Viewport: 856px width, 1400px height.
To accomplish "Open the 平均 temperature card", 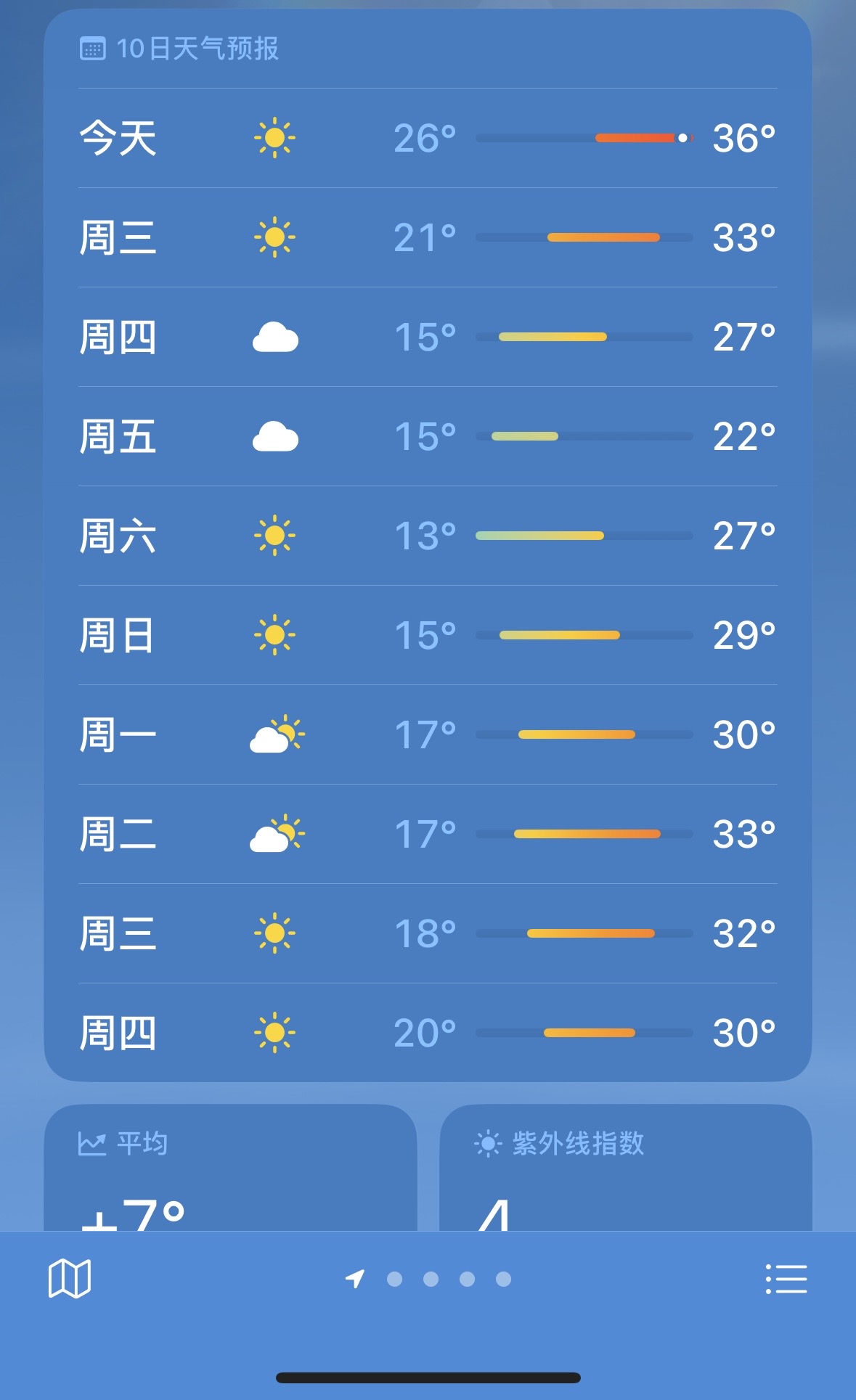I will point(231,1168).
